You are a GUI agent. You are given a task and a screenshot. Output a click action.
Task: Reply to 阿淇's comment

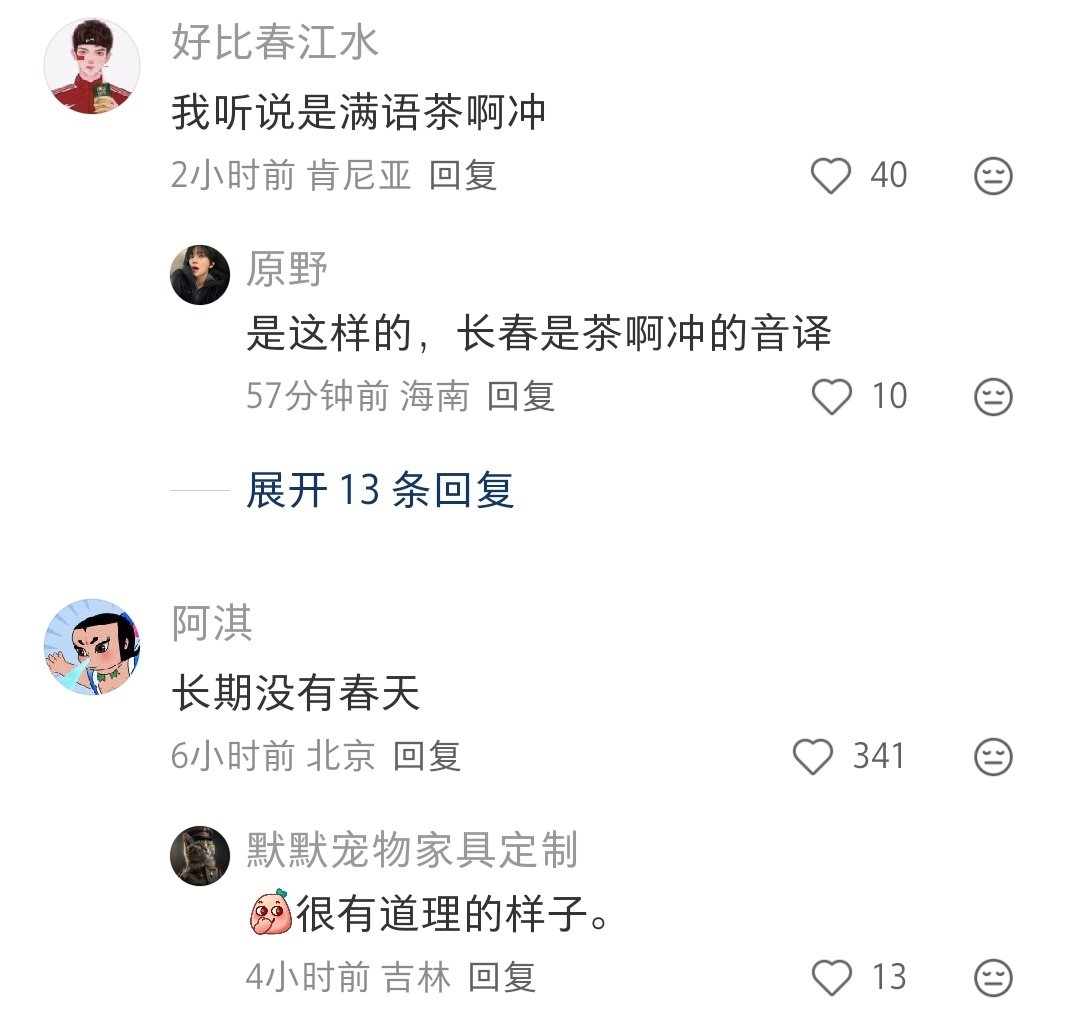426,756
